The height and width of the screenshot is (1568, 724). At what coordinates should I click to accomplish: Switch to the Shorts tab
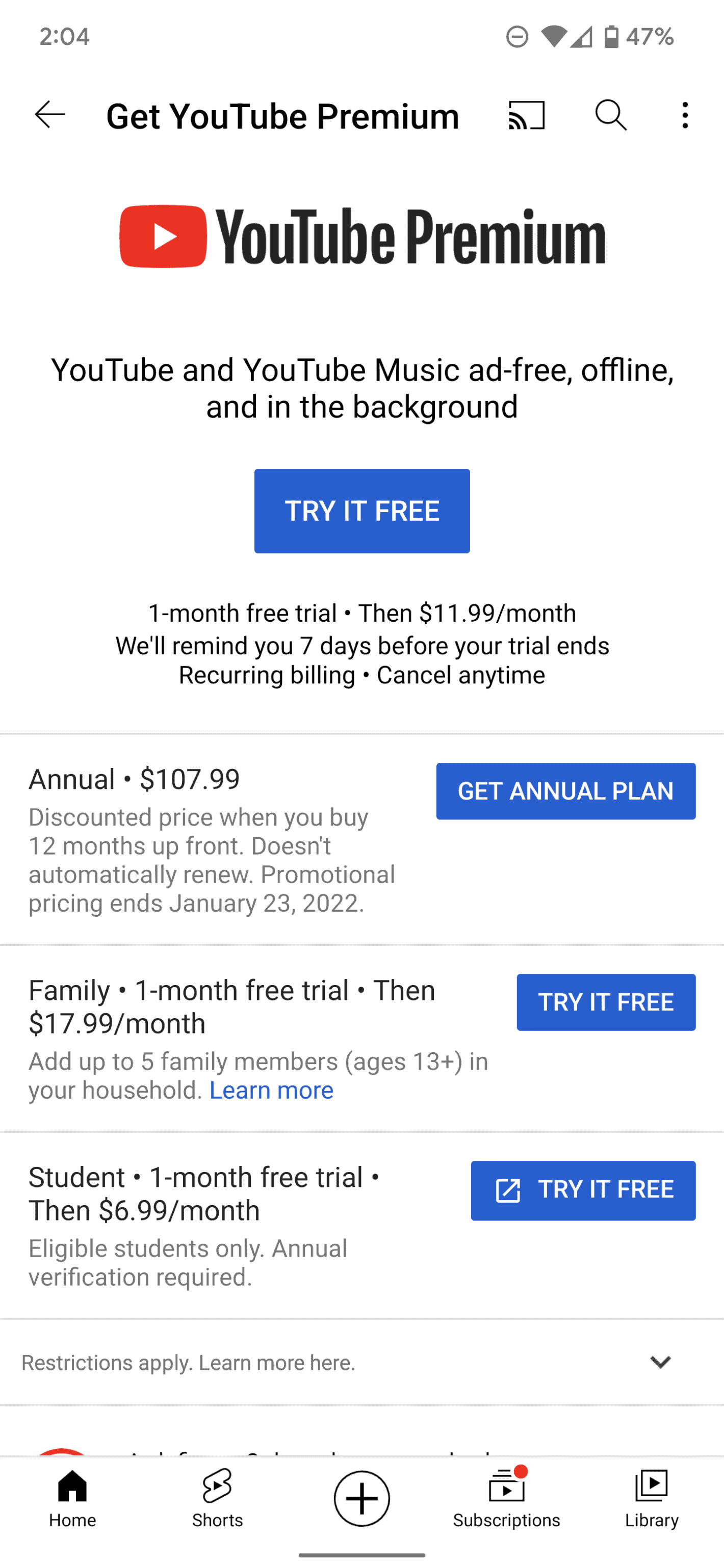[217, 1498]
